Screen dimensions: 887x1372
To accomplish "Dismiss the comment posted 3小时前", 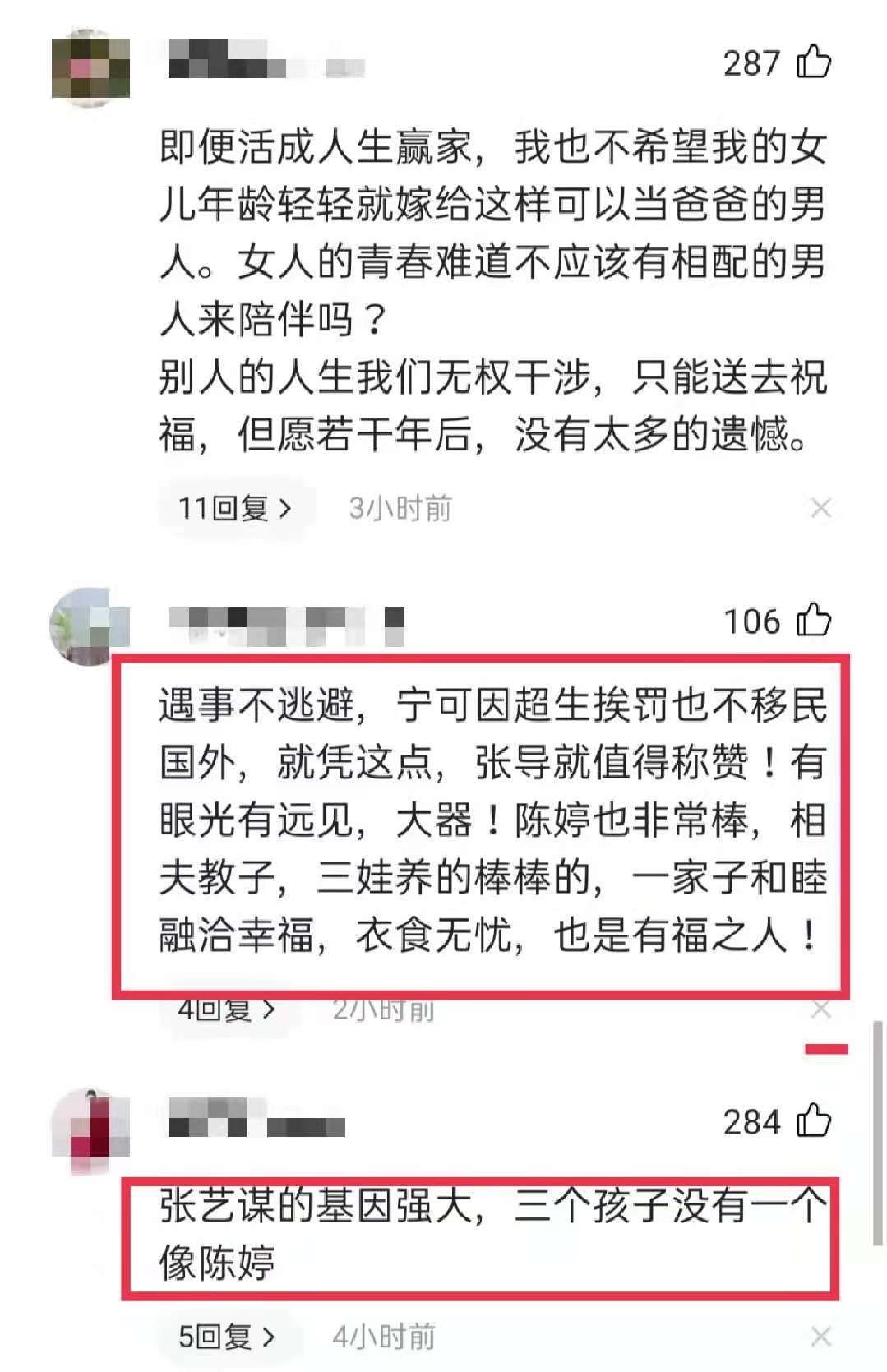I will tap(820, 509).
